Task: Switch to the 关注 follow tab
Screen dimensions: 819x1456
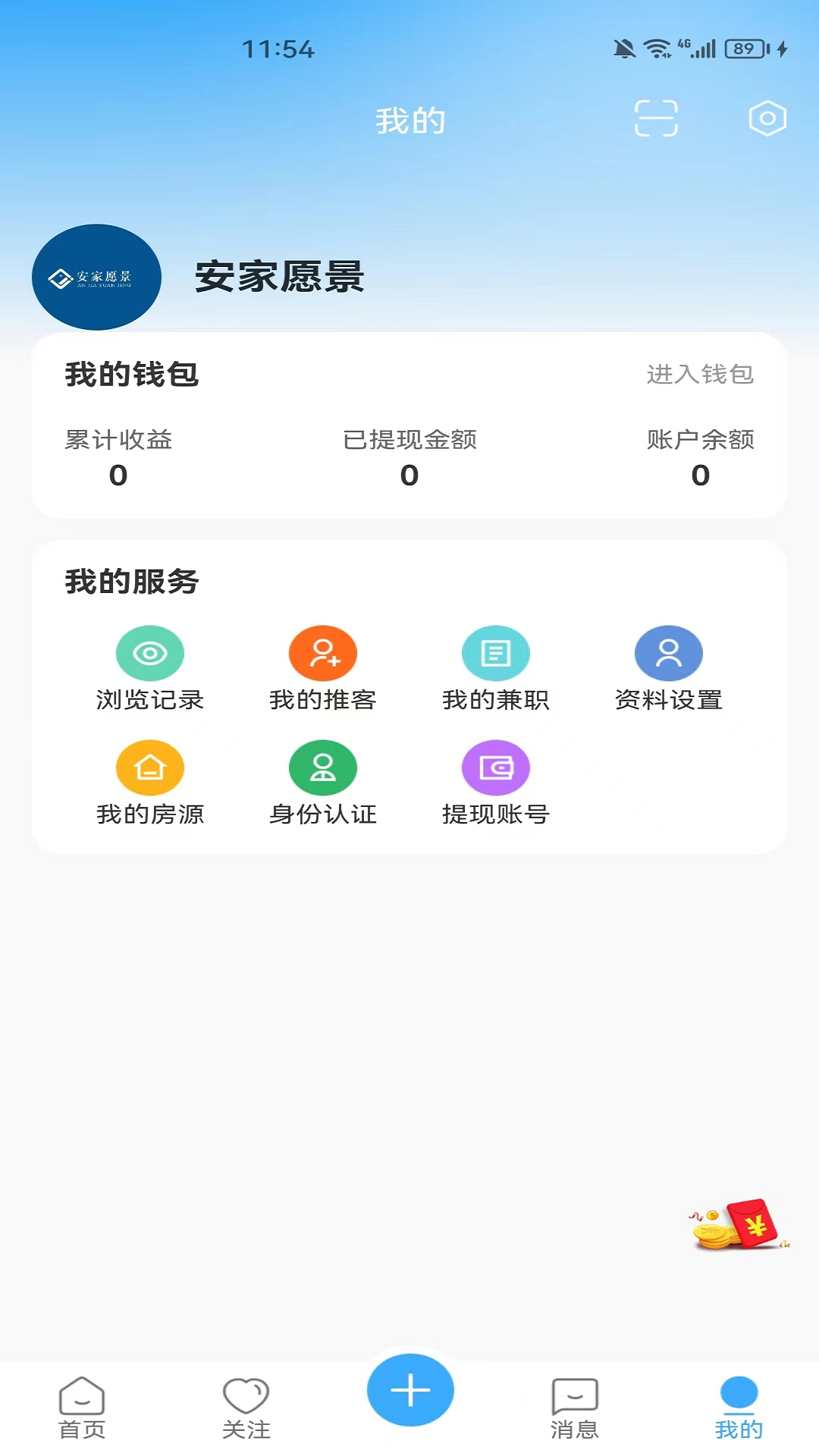Action: [x=246, y=1410]
